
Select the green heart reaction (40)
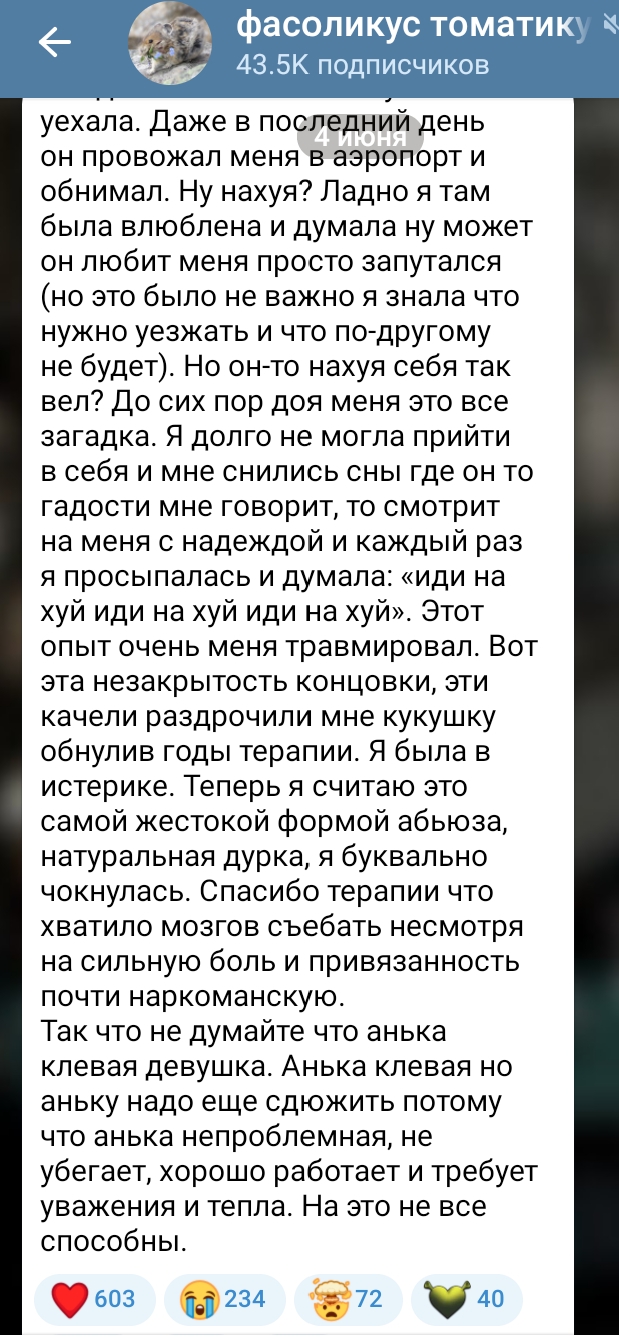466,1299
